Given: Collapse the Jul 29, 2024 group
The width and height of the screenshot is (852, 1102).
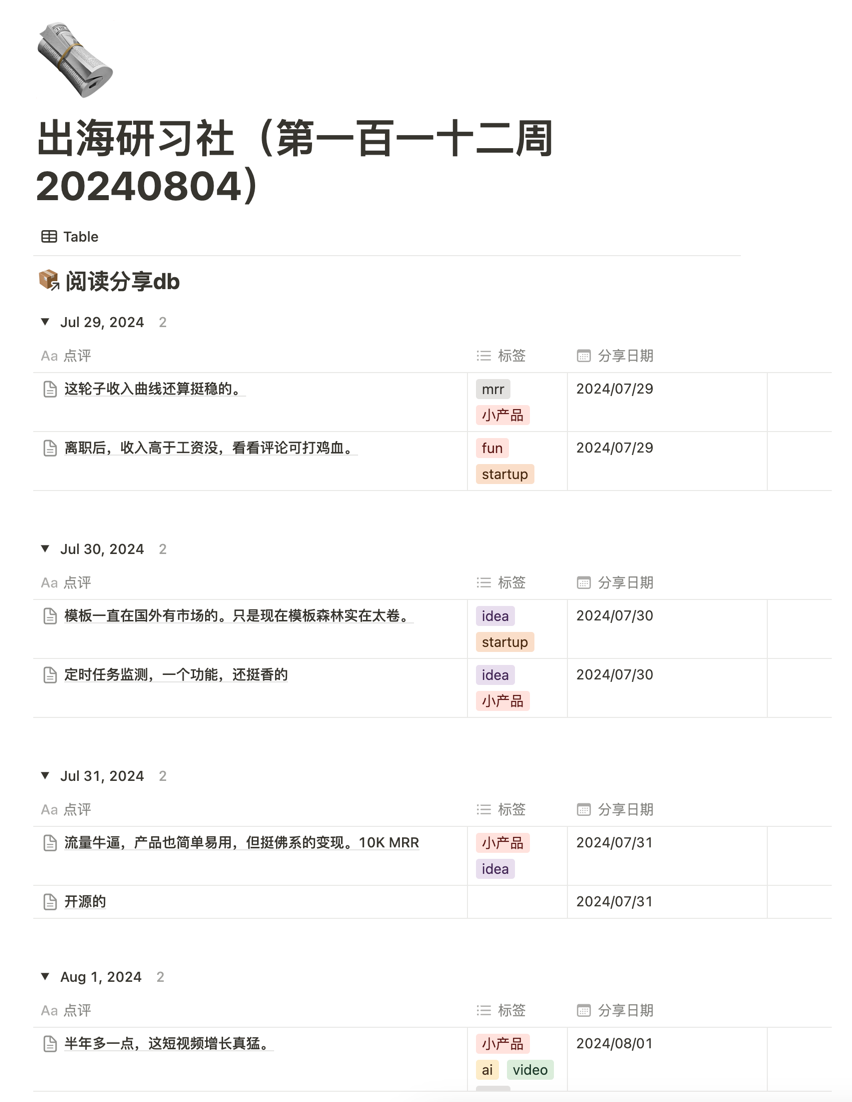Looking at the screenshot, I should (45, 322).
